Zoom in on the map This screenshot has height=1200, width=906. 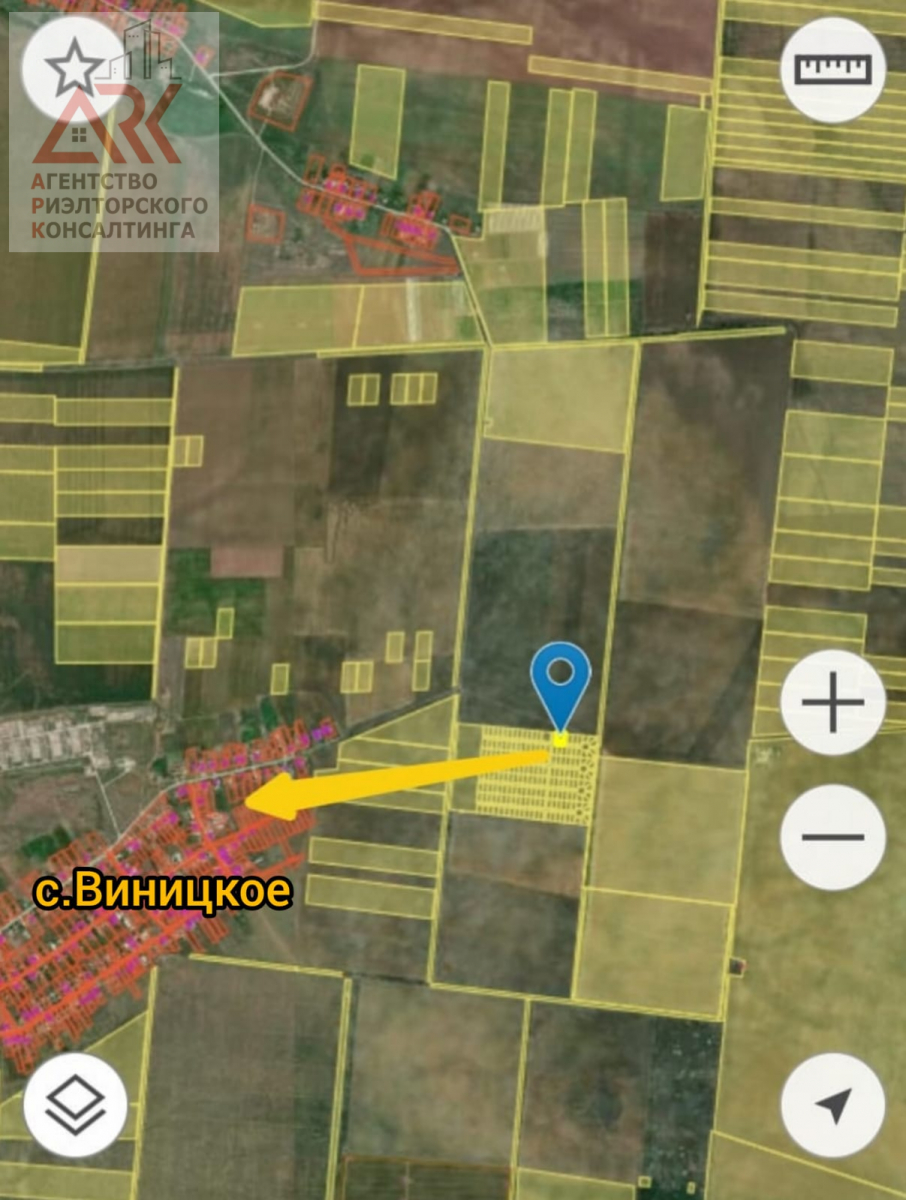[833, 702]
